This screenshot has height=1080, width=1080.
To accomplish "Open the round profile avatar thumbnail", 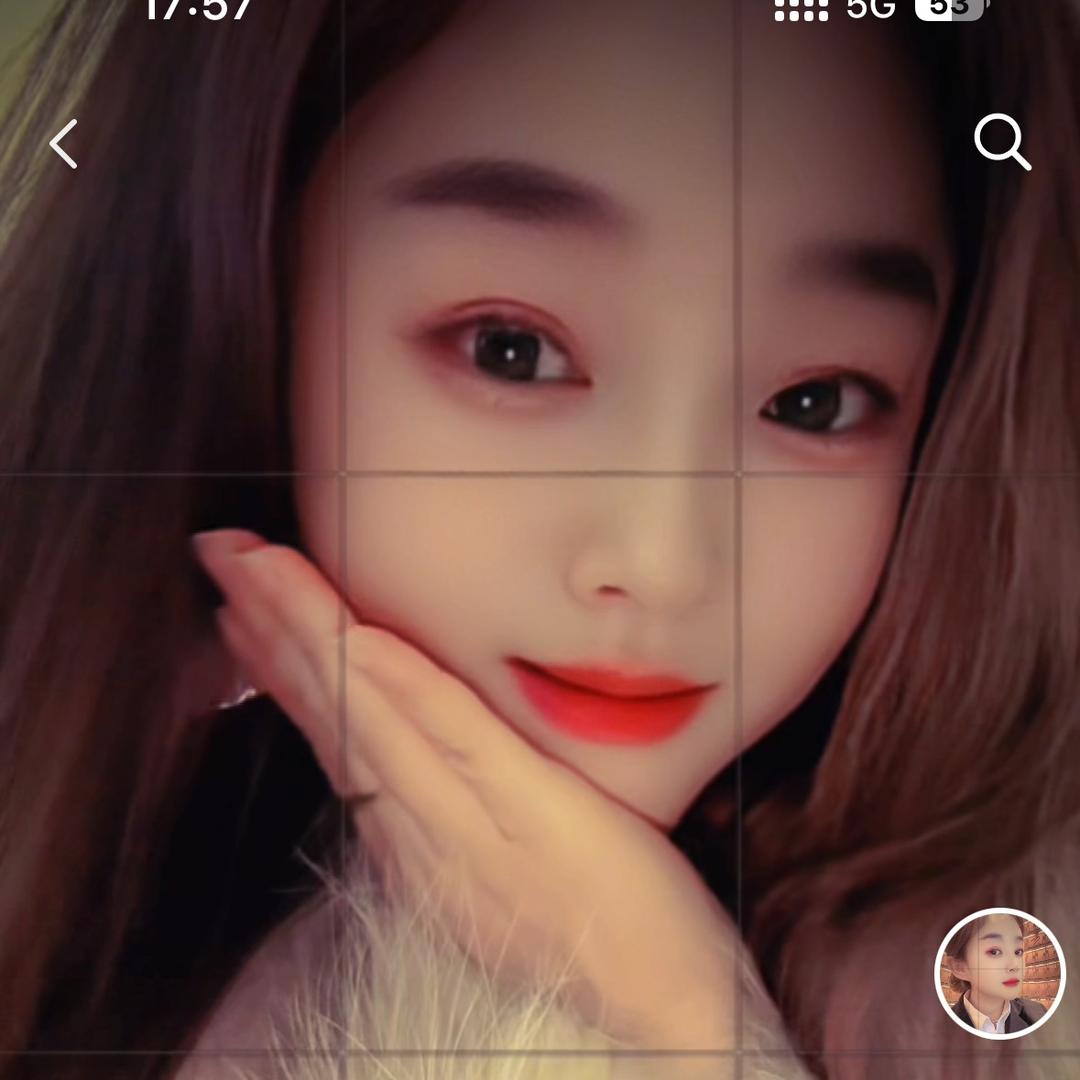I will 999,972.
